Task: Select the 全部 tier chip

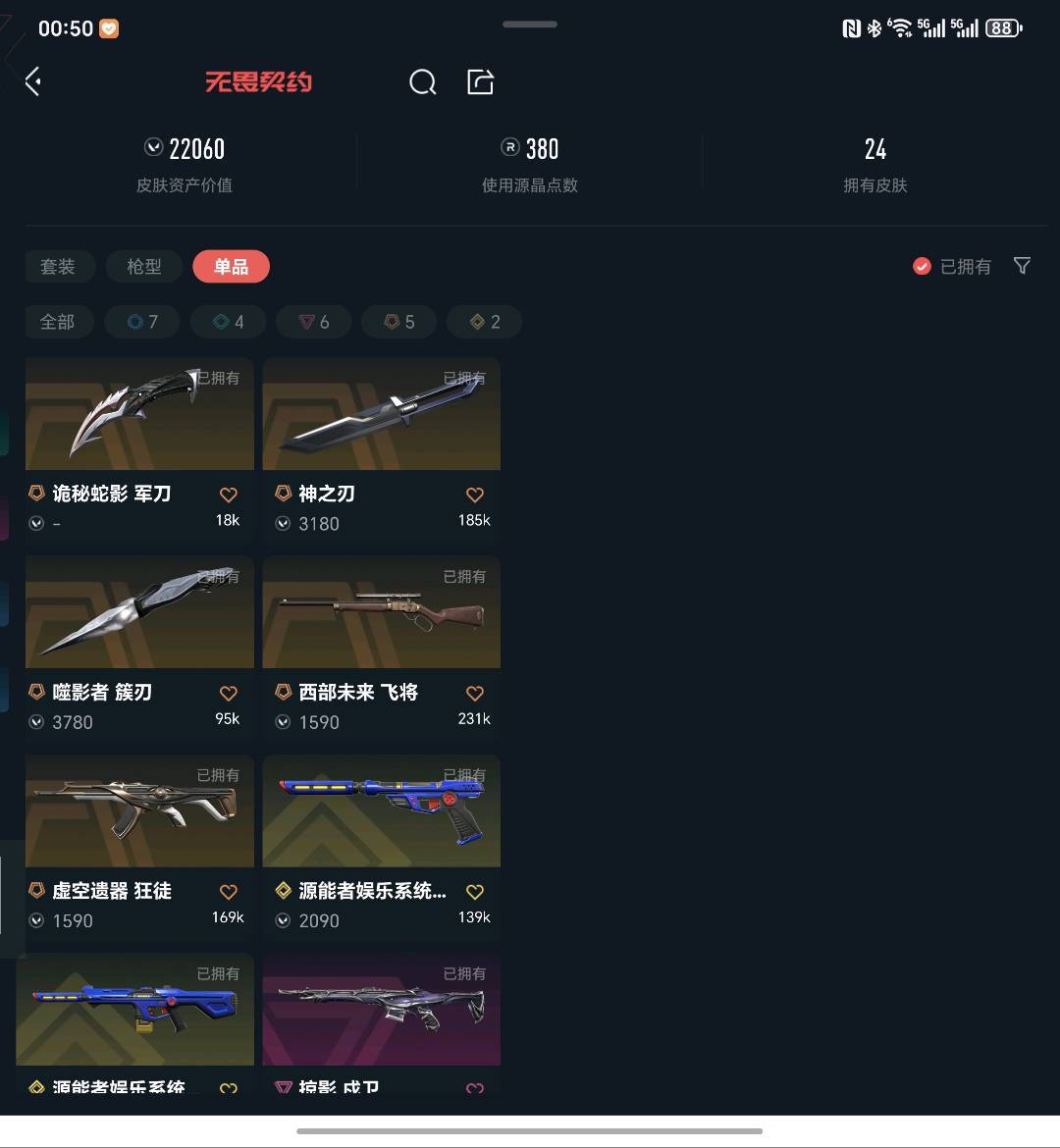Action: click(58, 322)
